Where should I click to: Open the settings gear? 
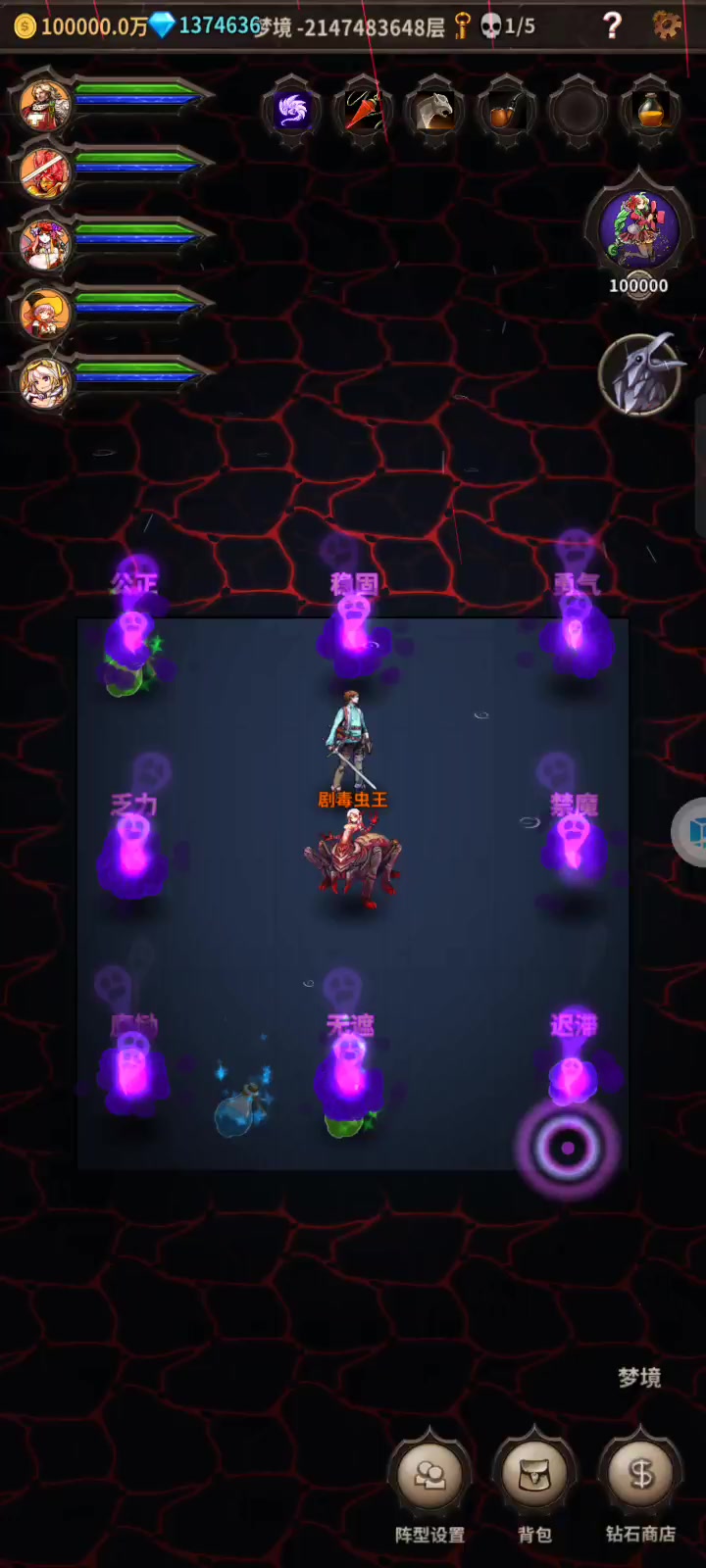667,24
